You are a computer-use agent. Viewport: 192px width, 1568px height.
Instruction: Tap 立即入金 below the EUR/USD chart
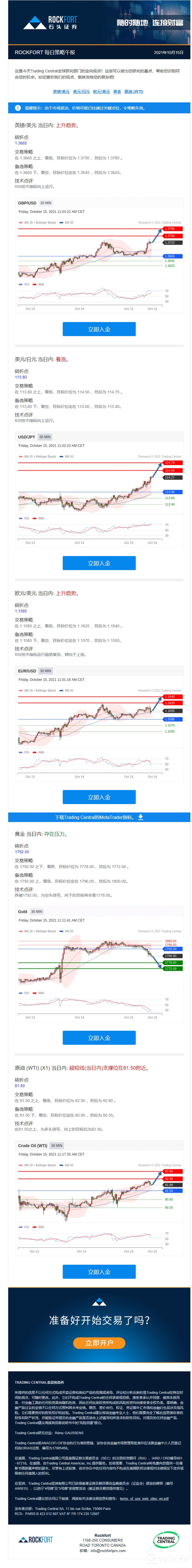pos(99,797)
